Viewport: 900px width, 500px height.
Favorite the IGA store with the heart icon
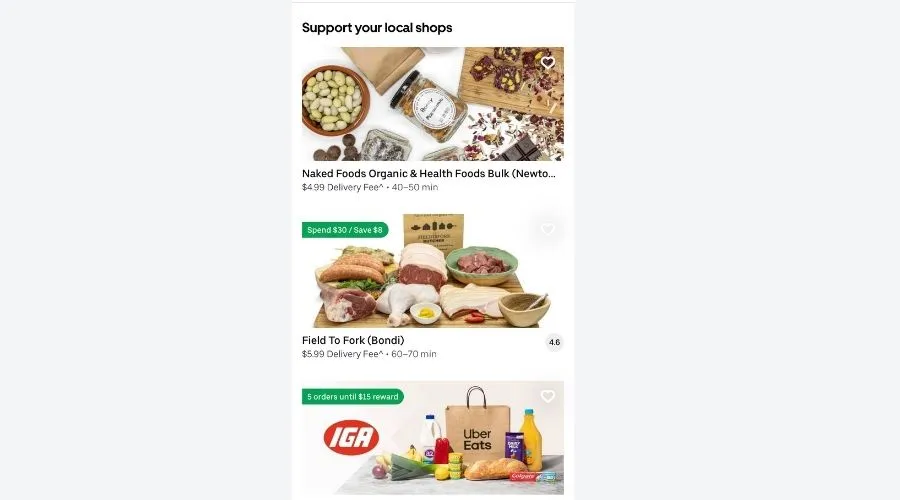click(x=548, y=397)
